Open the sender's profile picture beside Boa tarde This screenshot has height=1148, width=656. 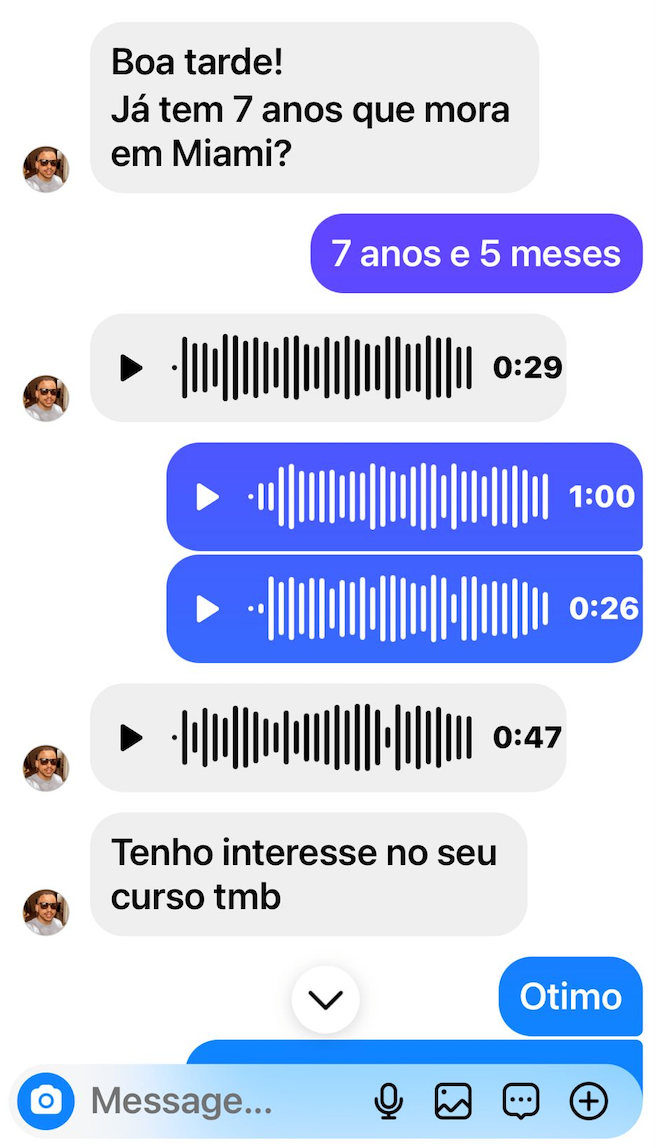[46, 169]
